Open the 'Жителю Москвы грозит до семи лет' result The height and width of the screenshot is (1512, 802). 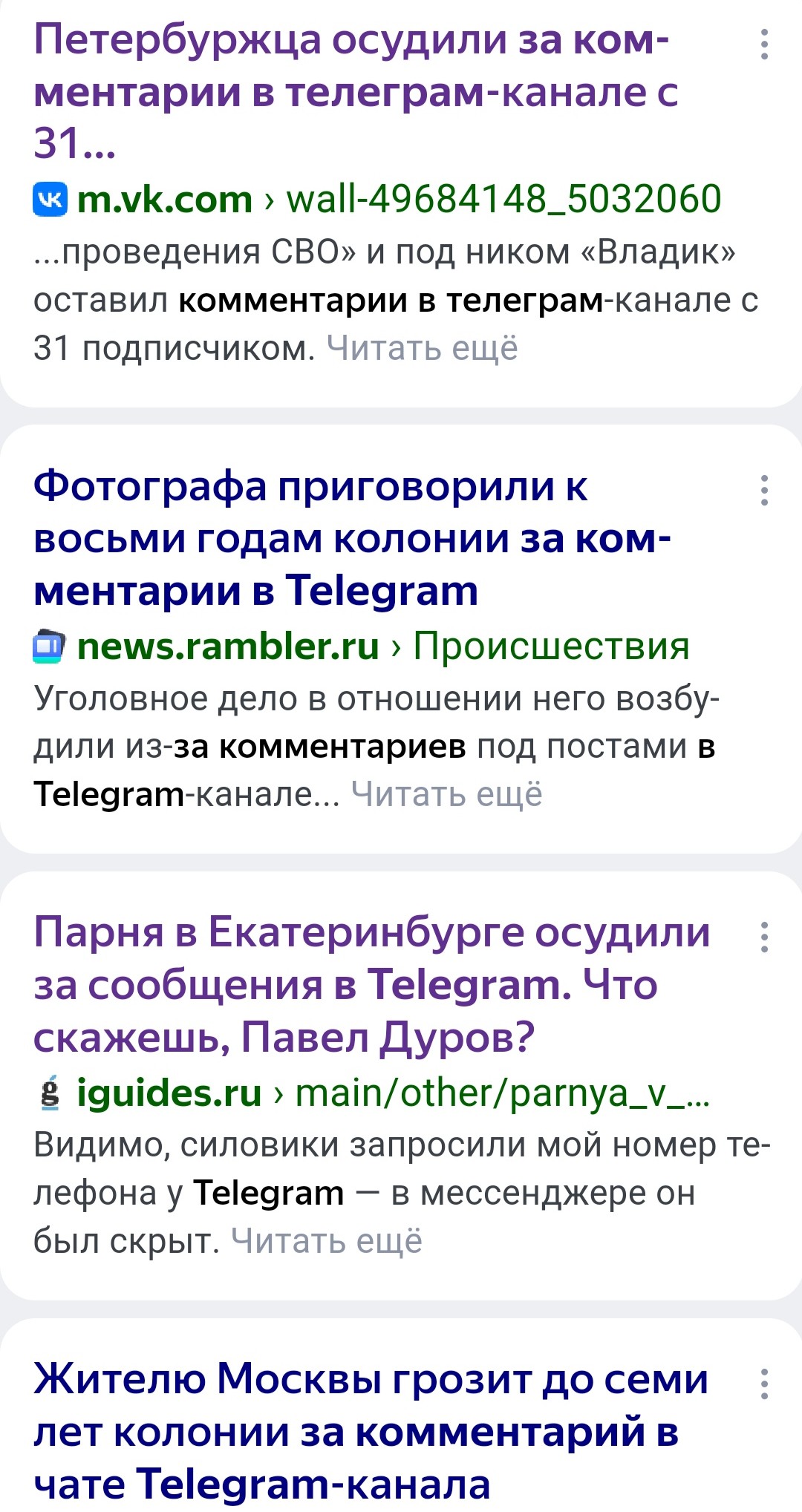point(371,1432)
